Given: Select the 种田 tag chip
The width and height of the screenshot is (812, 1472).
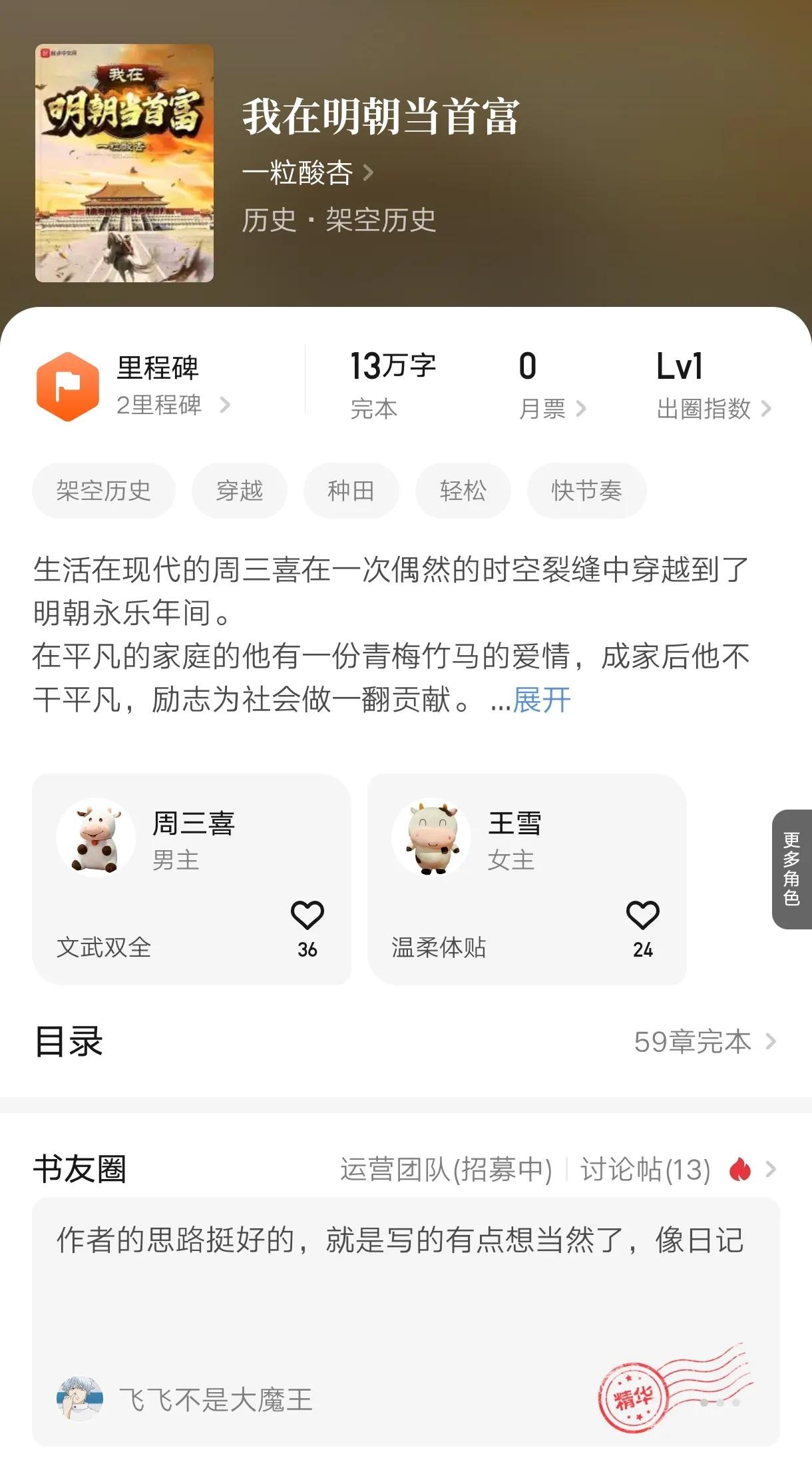Looking at the screenshot, I should pos(351,491).
